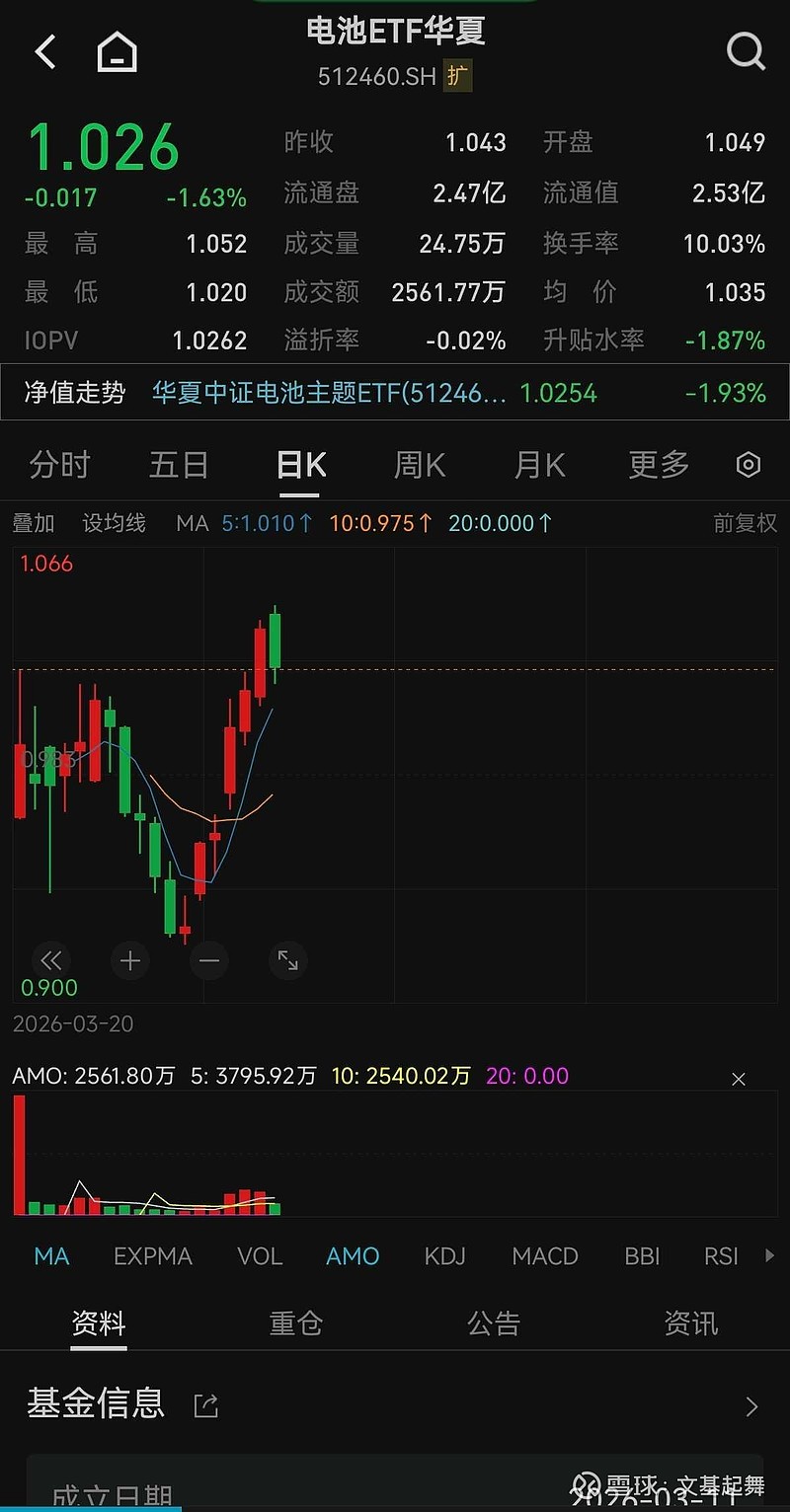The width and height of the screenshot is (790, 1512).
Task: Select the 周K chart tab
Action: 420,464
